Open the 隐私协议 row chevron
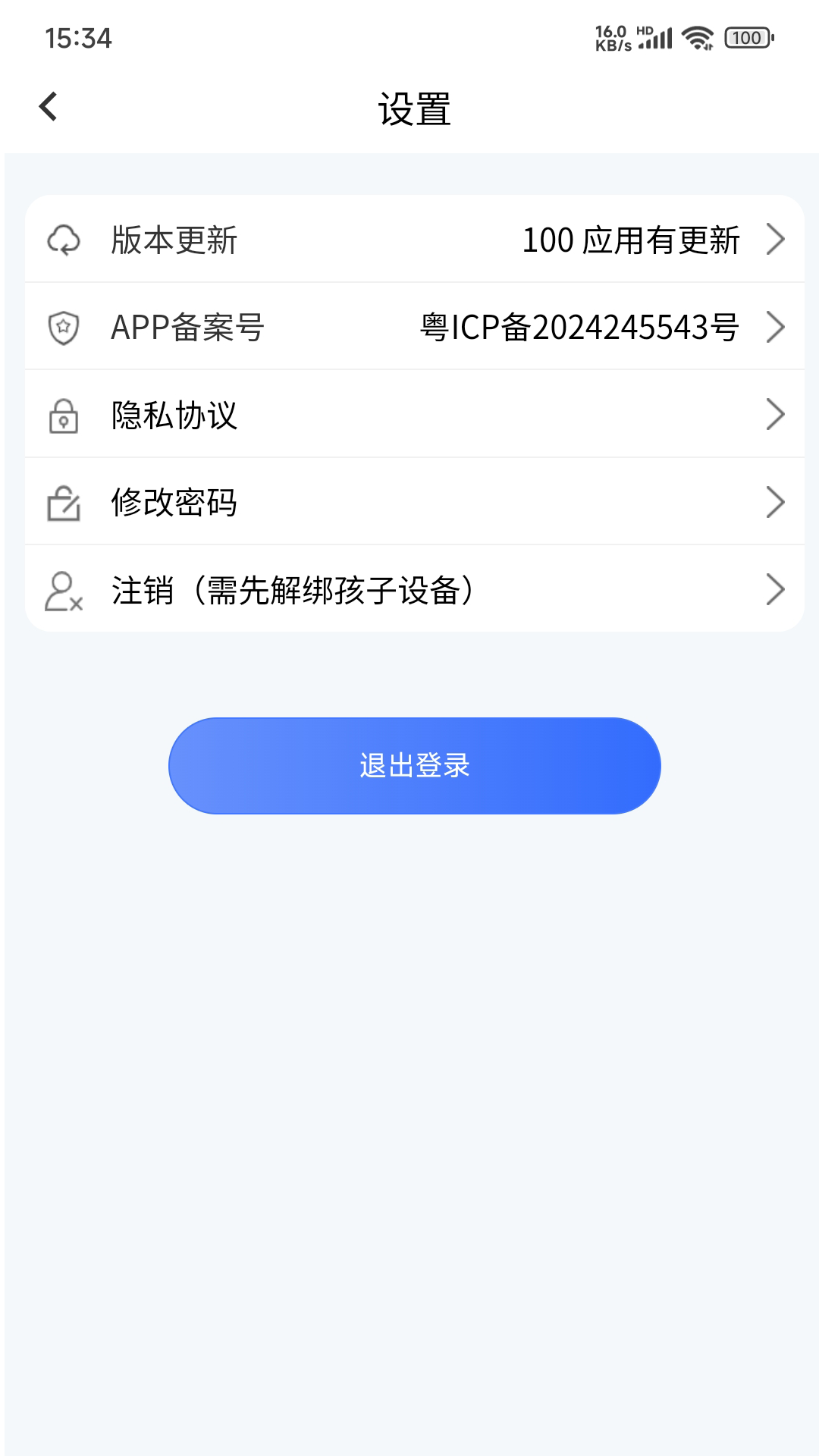Screen dimensions: 819x1456 click(775, 415)
